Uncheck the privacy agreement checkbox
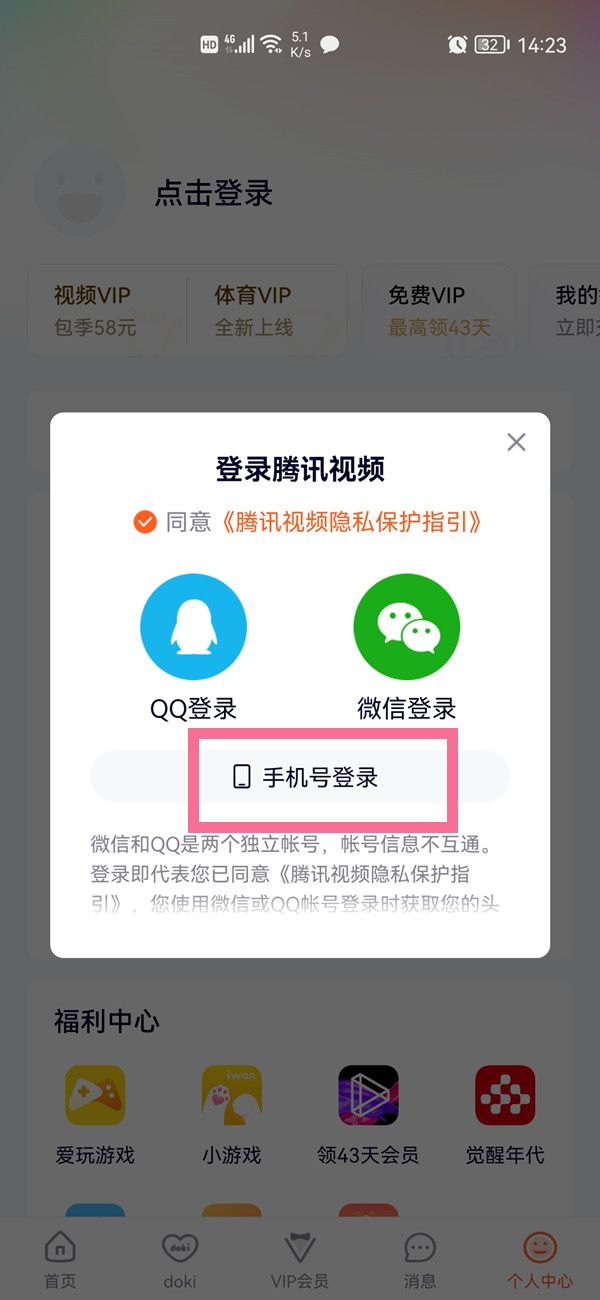 [145, 522]
